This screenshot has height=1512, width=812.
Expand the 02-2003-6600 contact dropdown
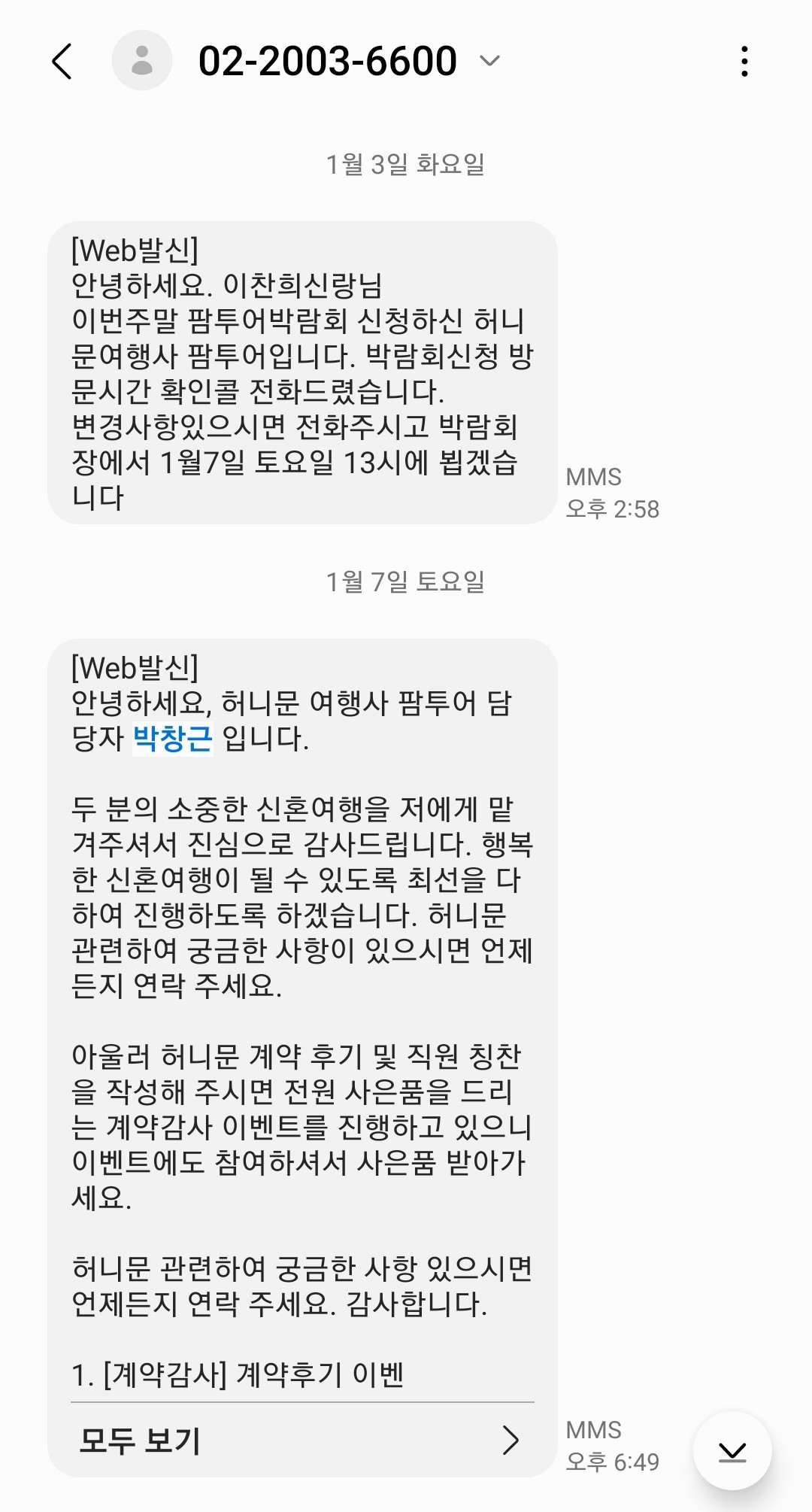489,61
